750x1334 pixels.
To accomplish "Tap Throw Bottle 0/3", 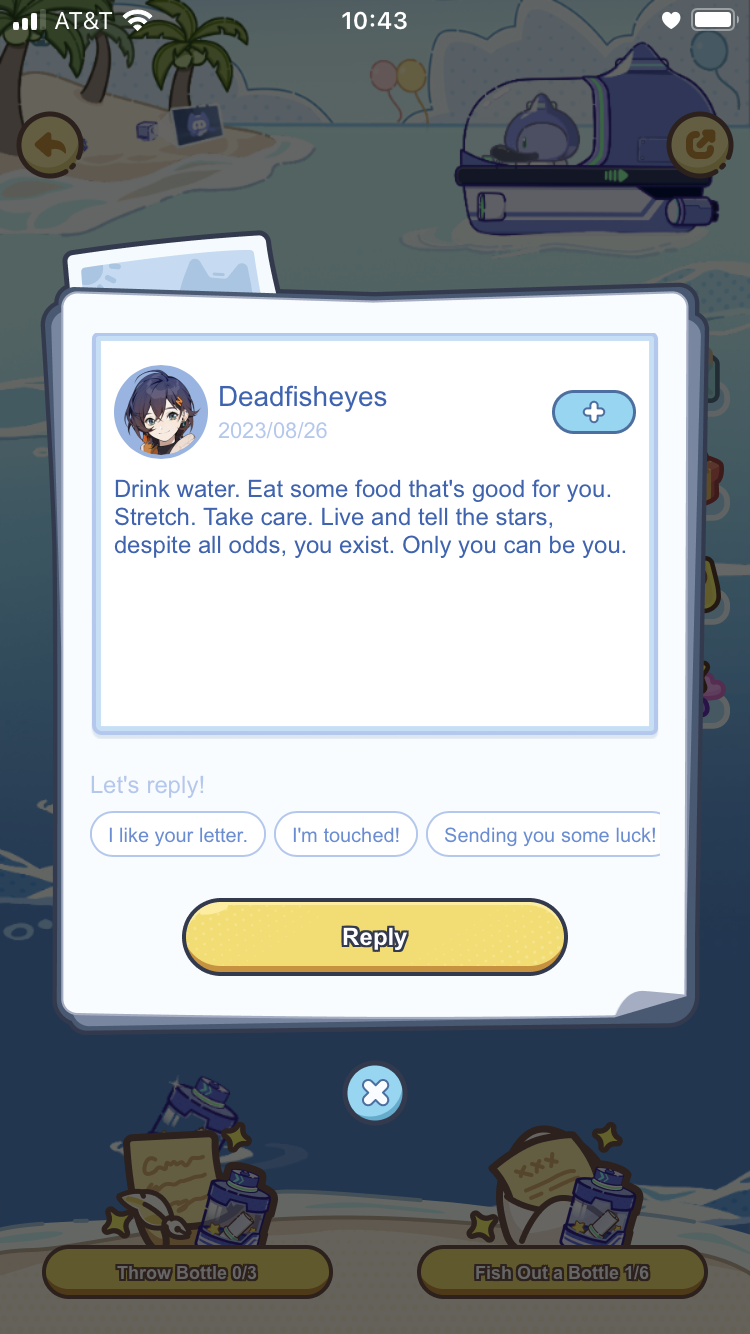I will coord(187,1272).
